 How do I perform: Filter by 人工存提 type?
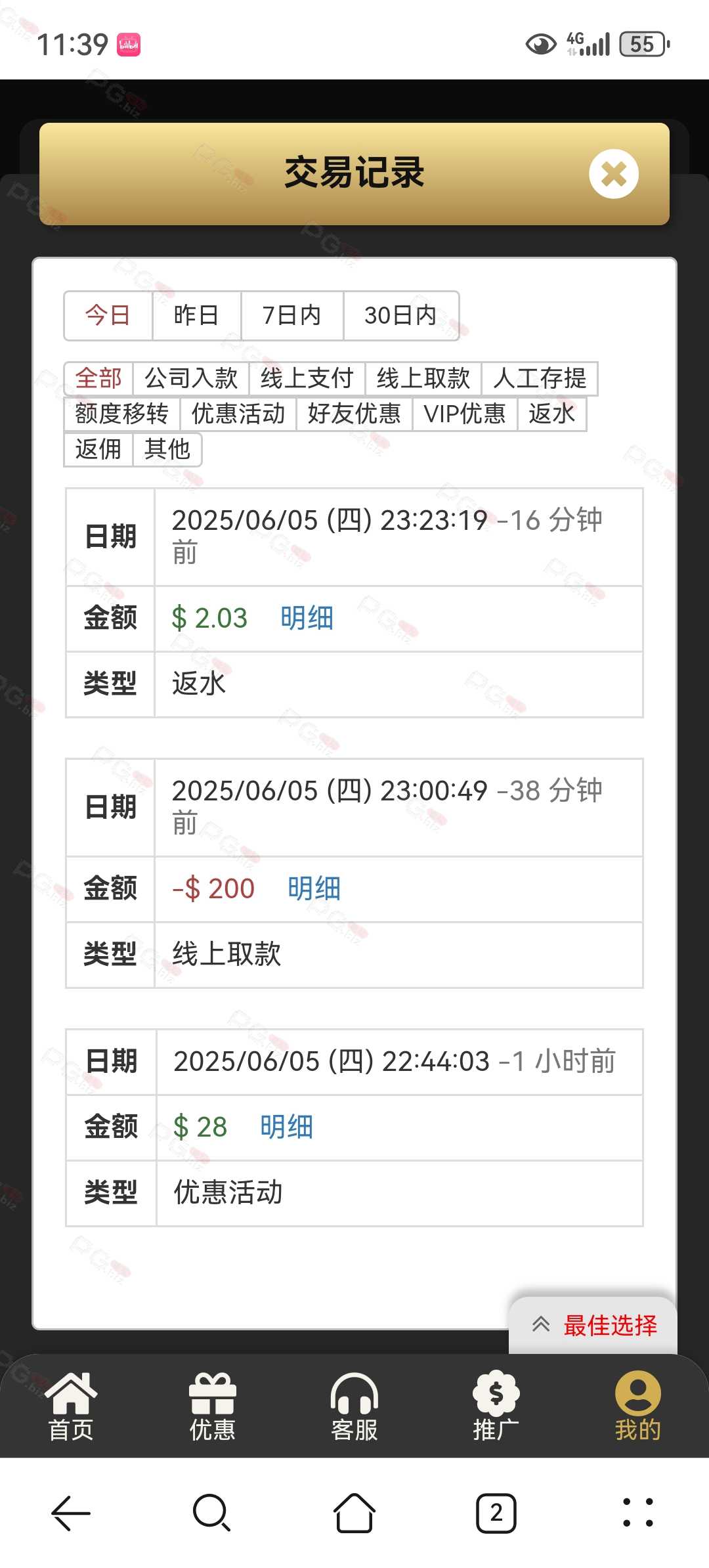coord(540,378)
